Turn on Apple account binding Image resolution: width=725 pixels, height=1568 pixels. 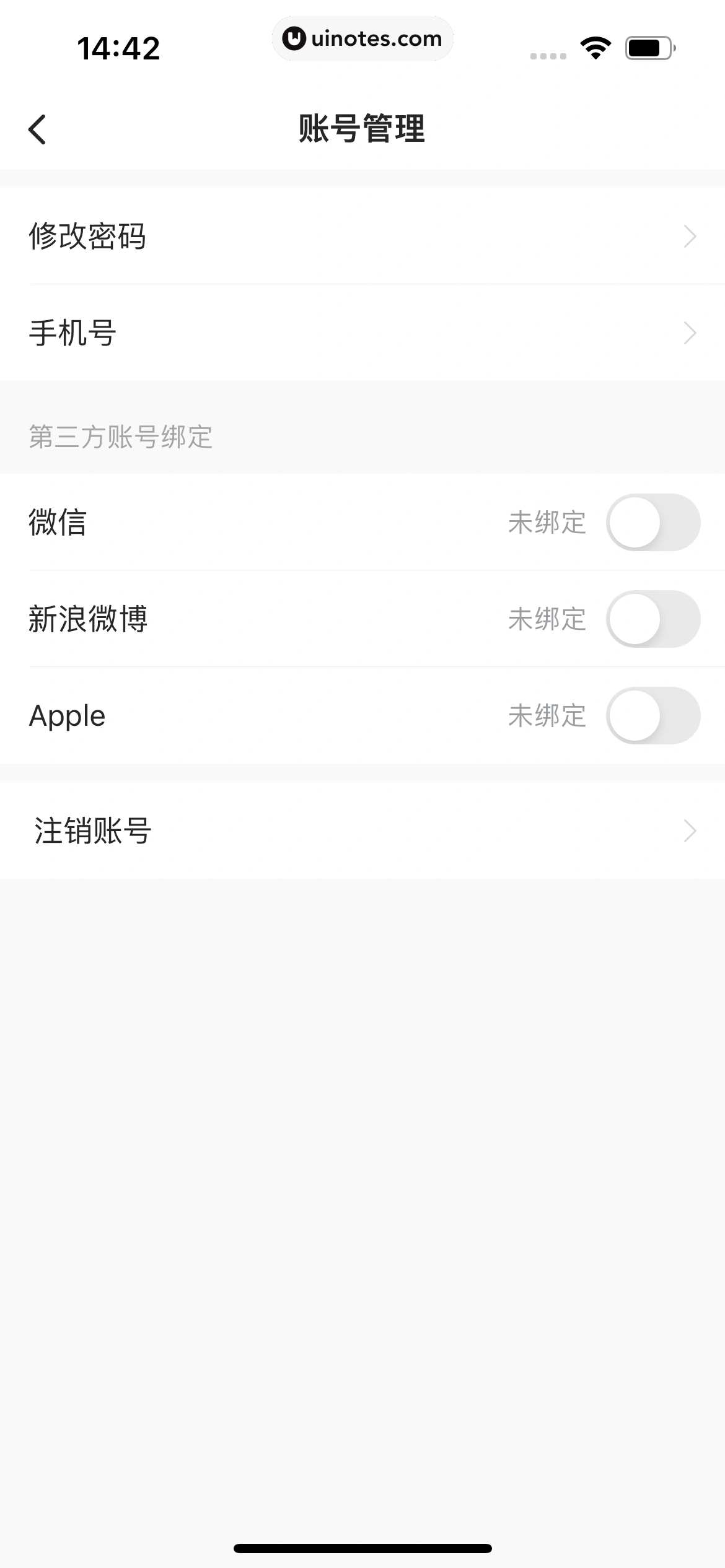point(652,715)
